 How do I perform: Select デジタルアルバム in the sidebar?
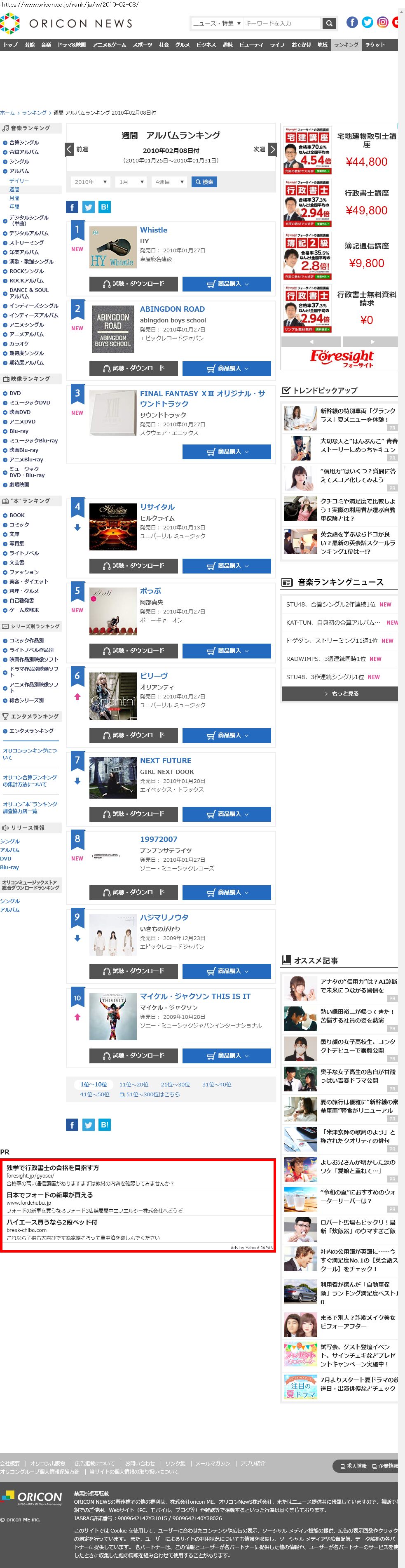point(28,233)
